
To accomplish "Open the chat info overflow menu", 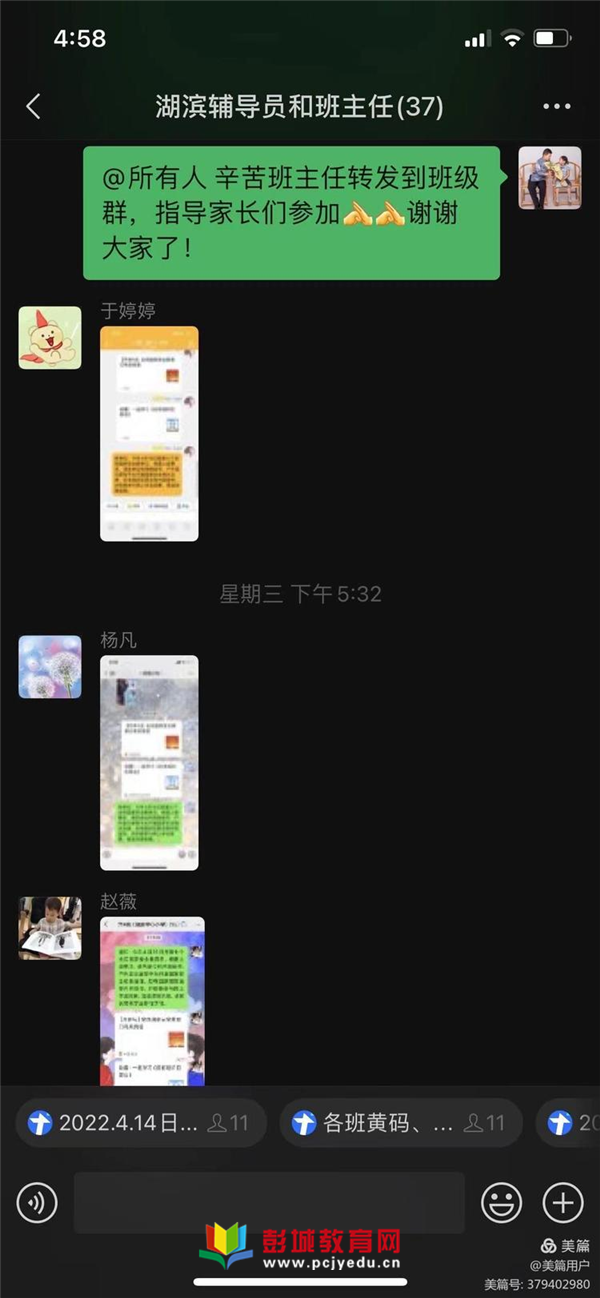I will [556, 107].
